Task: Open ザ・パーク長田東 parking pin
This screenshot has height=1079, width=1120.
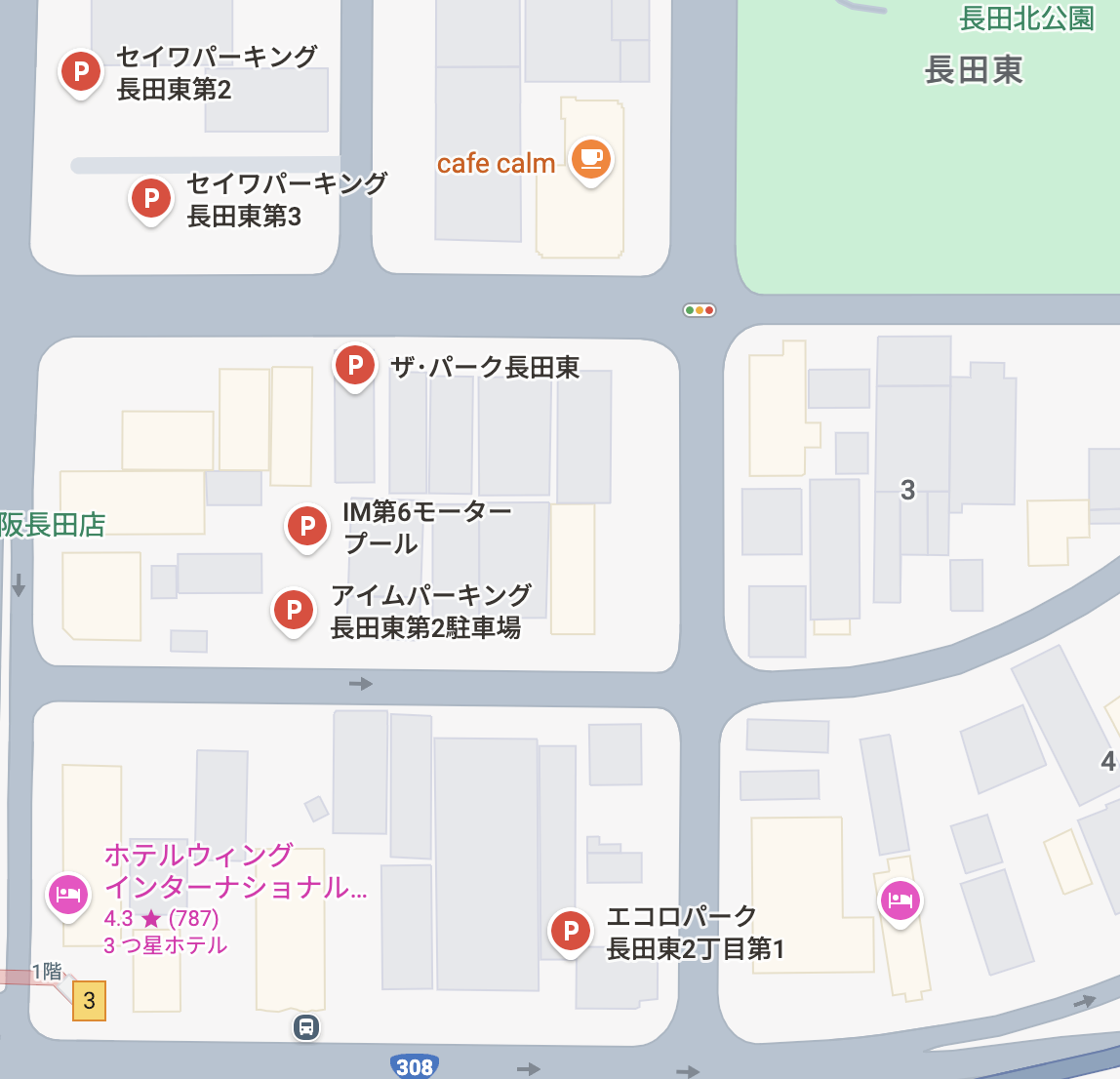Action: pos(355,366)
